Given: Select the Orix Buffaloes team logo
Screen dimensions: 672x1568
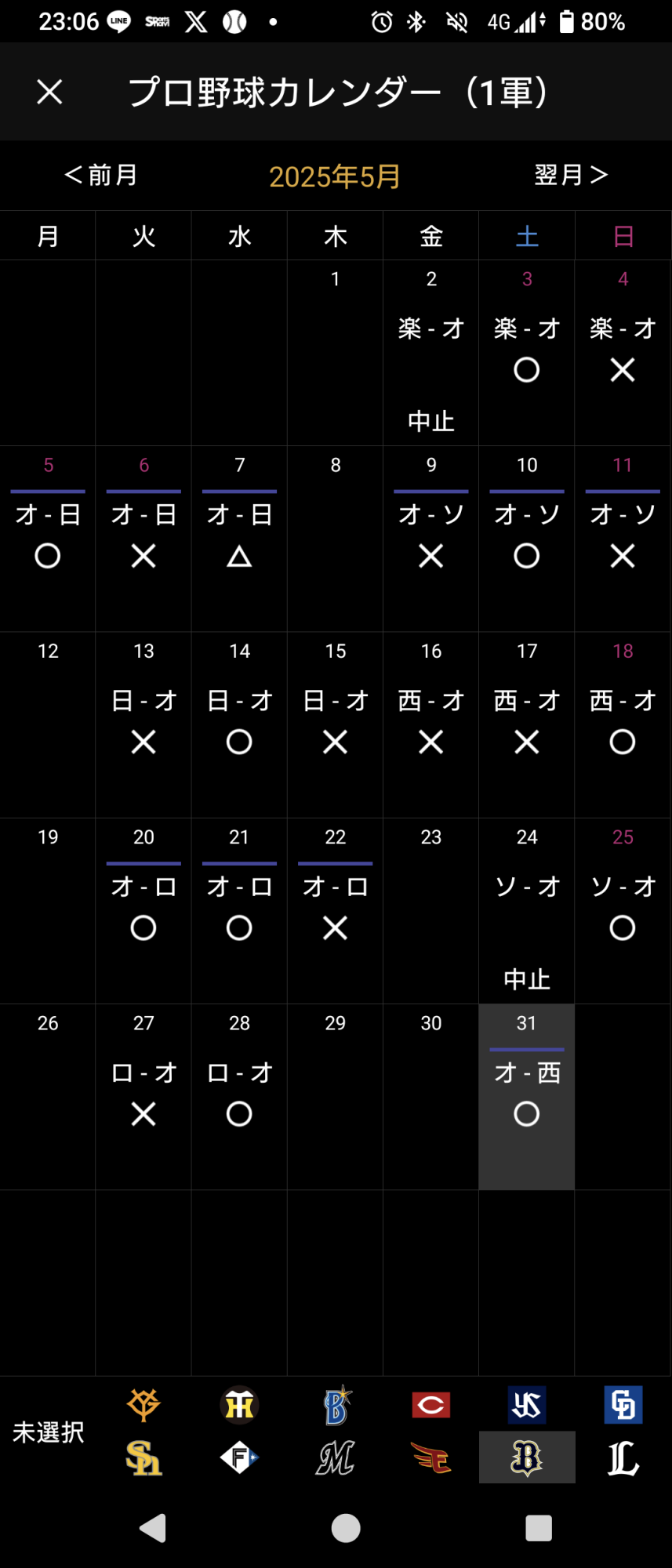Looking at the screenshot, I should 527,1458.
